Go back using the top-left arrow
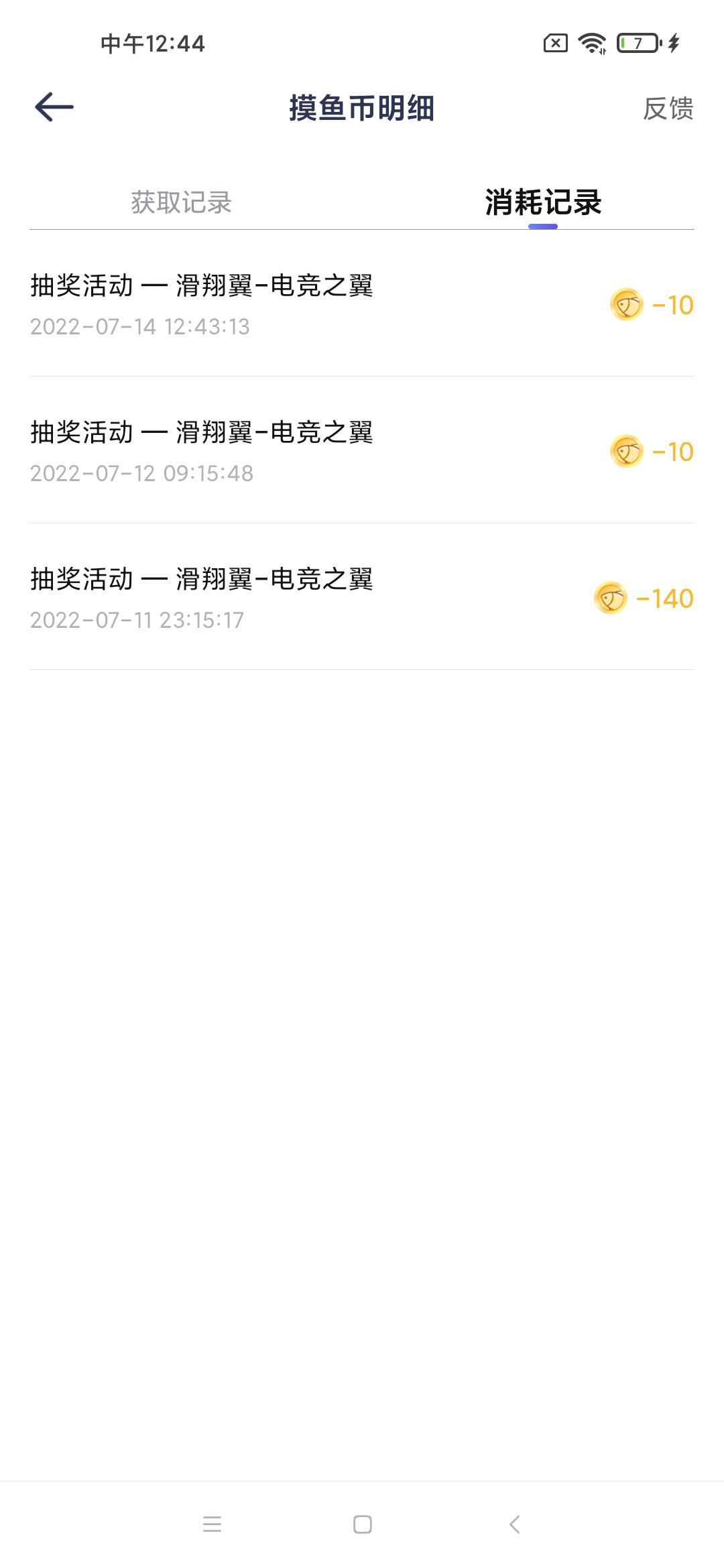 (x=54, y=107)
